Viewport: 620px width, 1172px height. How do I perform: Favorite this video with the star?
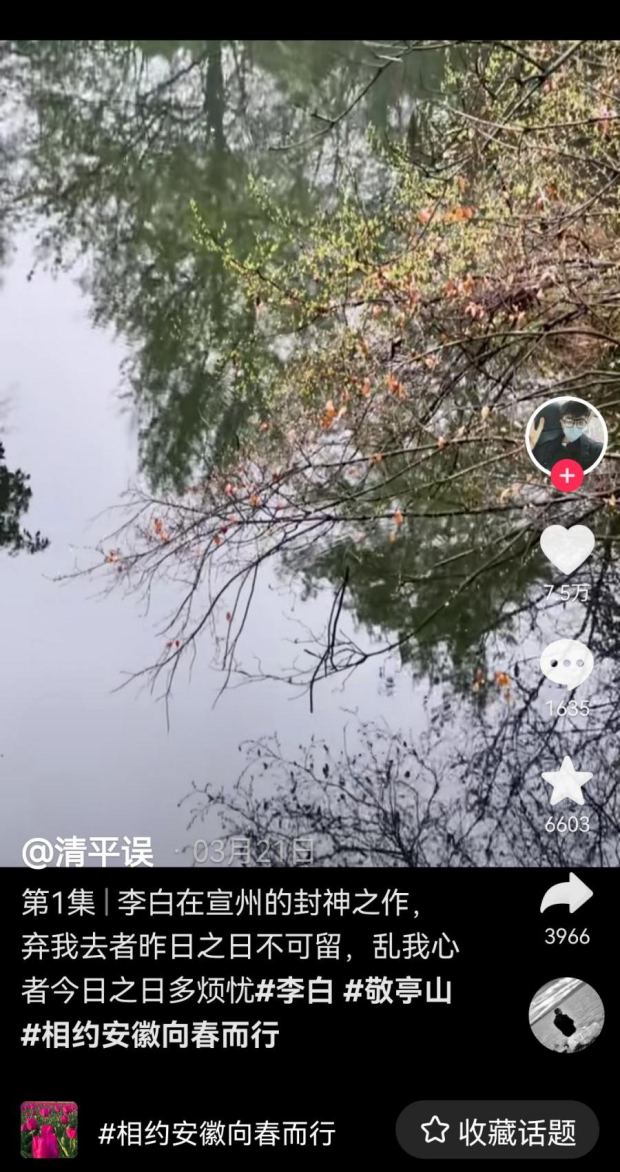[567, 782]
